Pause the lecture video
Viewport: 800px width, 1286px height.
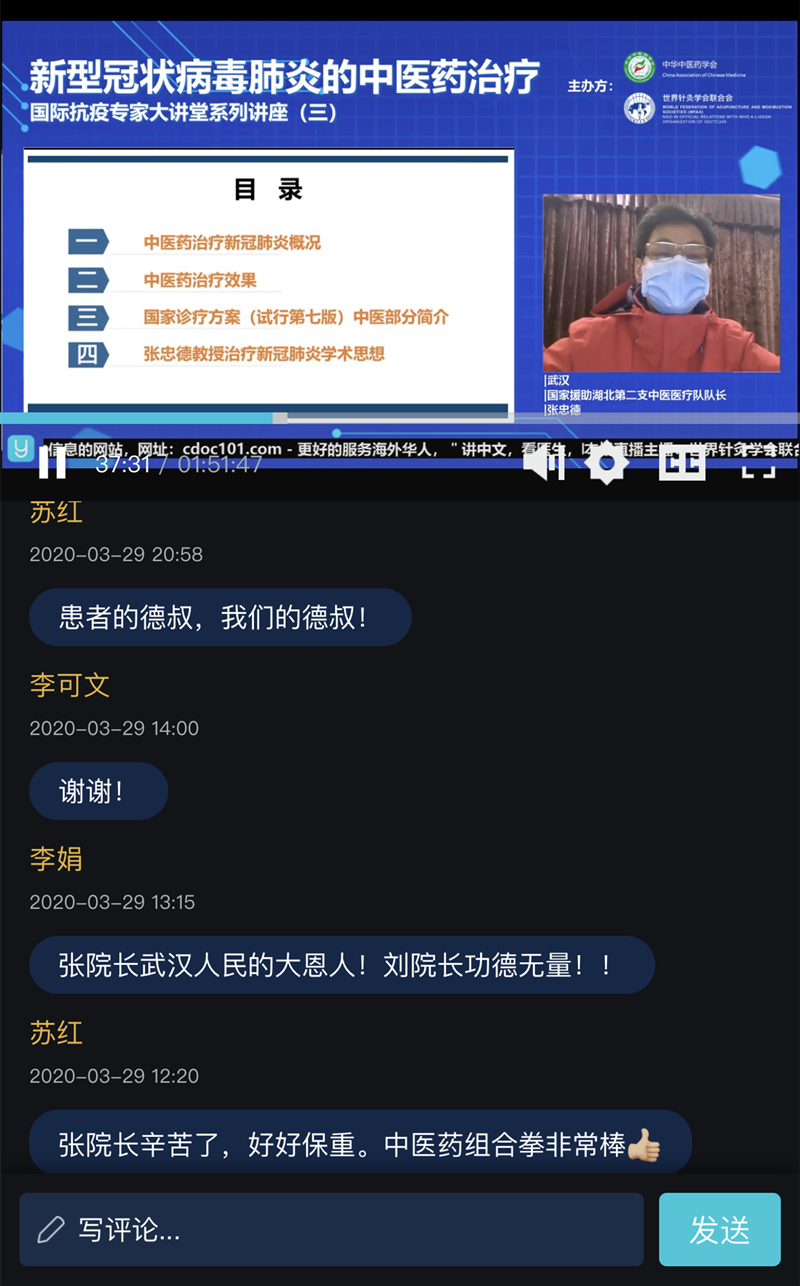pyautogui.click(x=52, y=463)
